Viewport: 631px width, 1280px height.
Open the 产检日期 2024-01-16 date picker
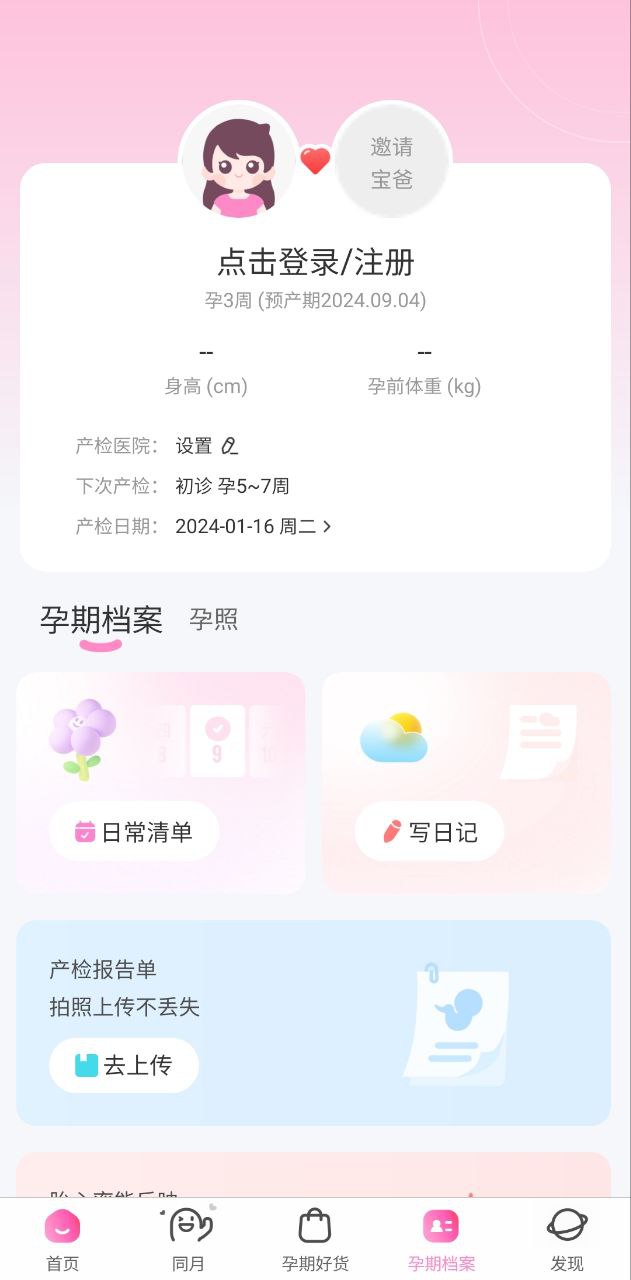(x=253, y=526)
